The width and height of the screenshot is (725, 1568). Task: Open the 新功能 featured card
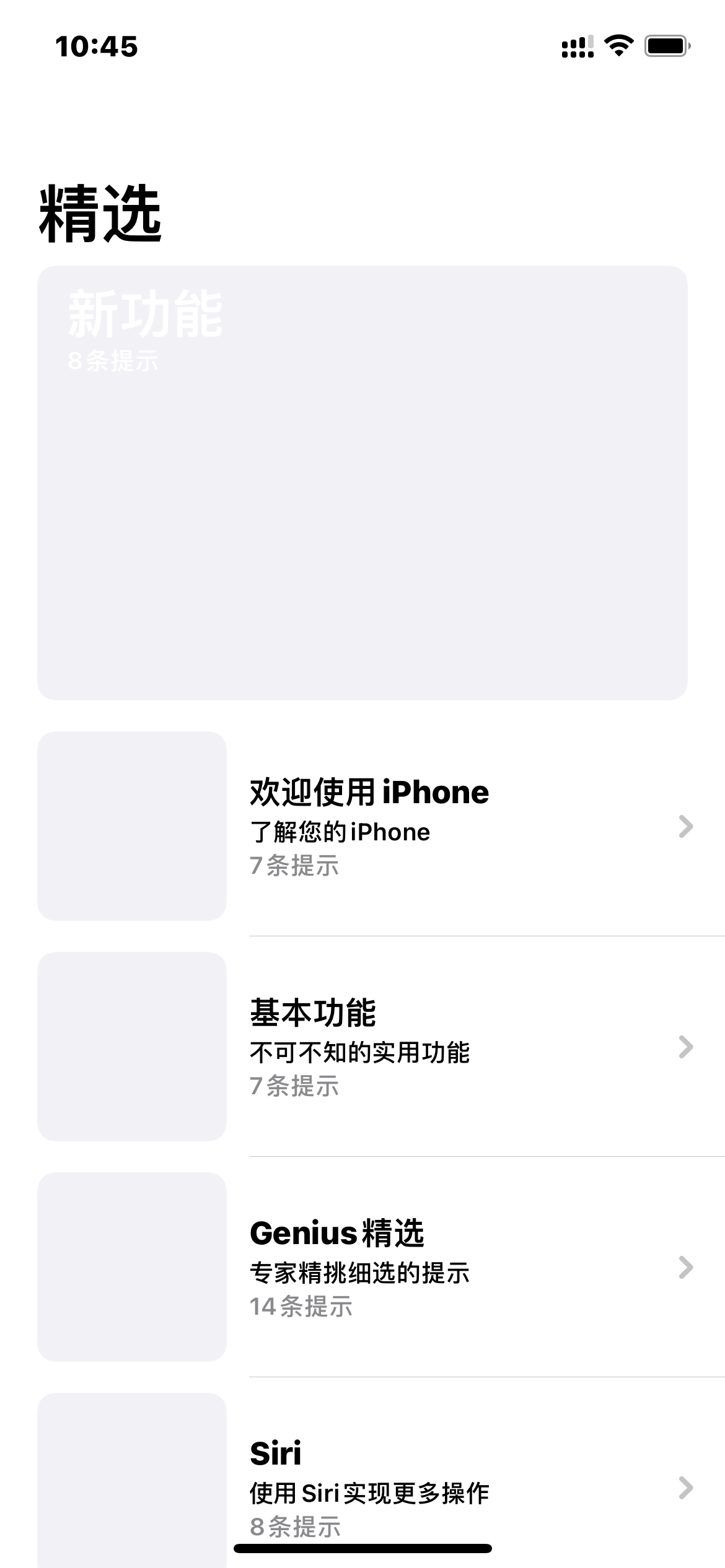tap(362, 482)
